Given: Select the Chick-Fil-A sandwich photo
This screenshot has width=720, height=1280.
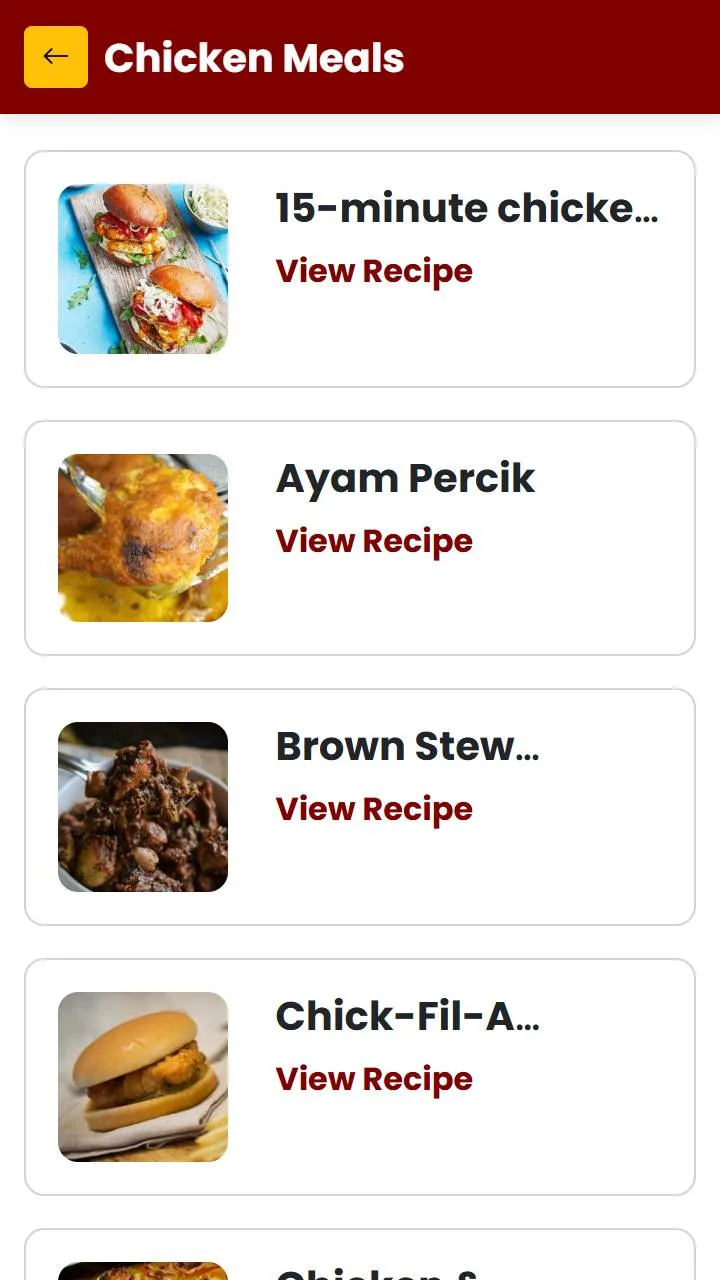Looking at the screenshot, I should (x=143, y=1077).
